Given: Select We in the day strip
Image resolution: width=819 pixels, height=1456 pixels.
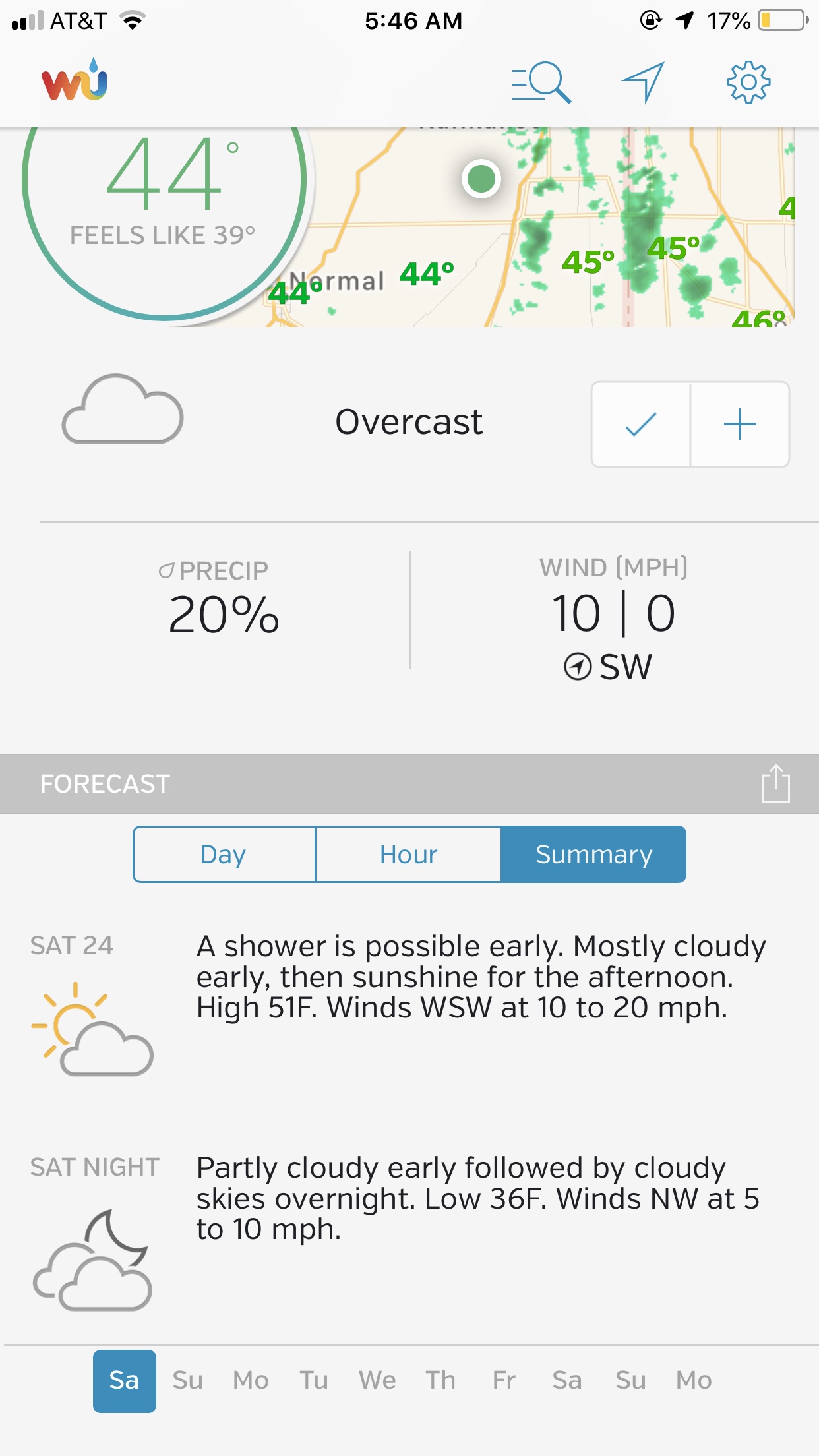Looking at the screenshot, I should pos(377,1380).
